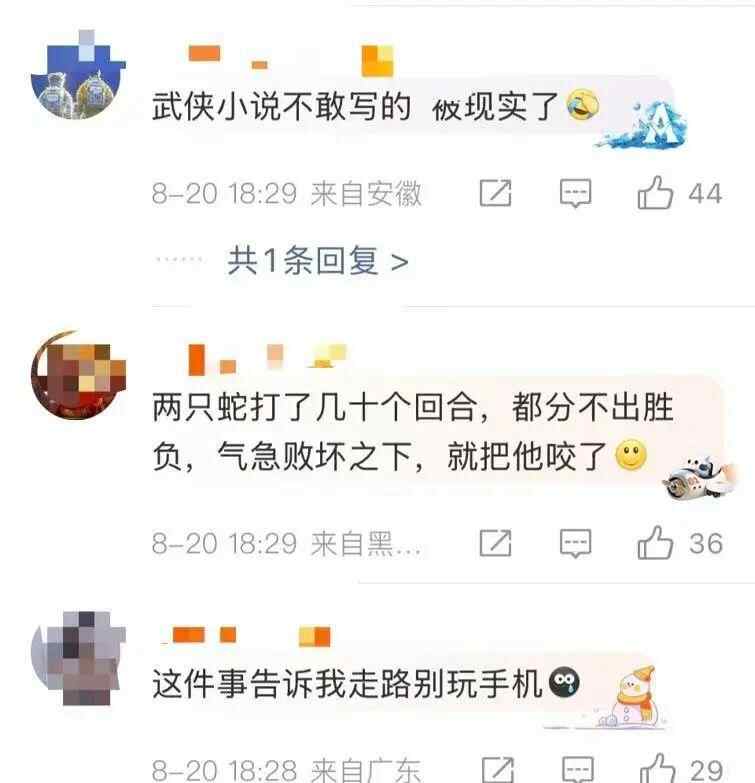Open avatar of the 武侠小说不敢写的 commenter
The width and height of the screenshot is (755, 783).
pos(77,75)
